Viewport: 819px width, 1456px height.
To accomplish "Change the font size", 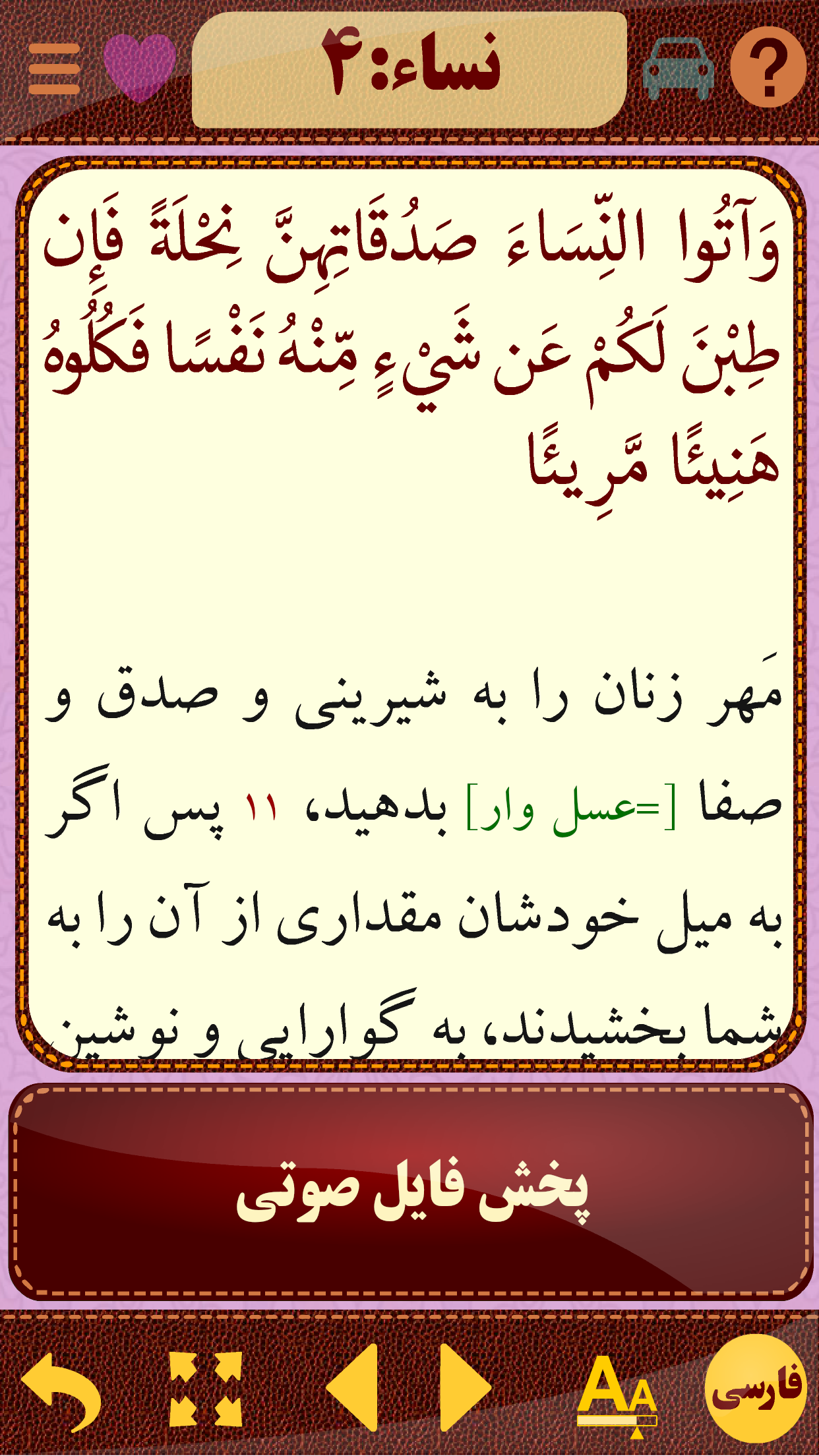I will point(617,1391).
